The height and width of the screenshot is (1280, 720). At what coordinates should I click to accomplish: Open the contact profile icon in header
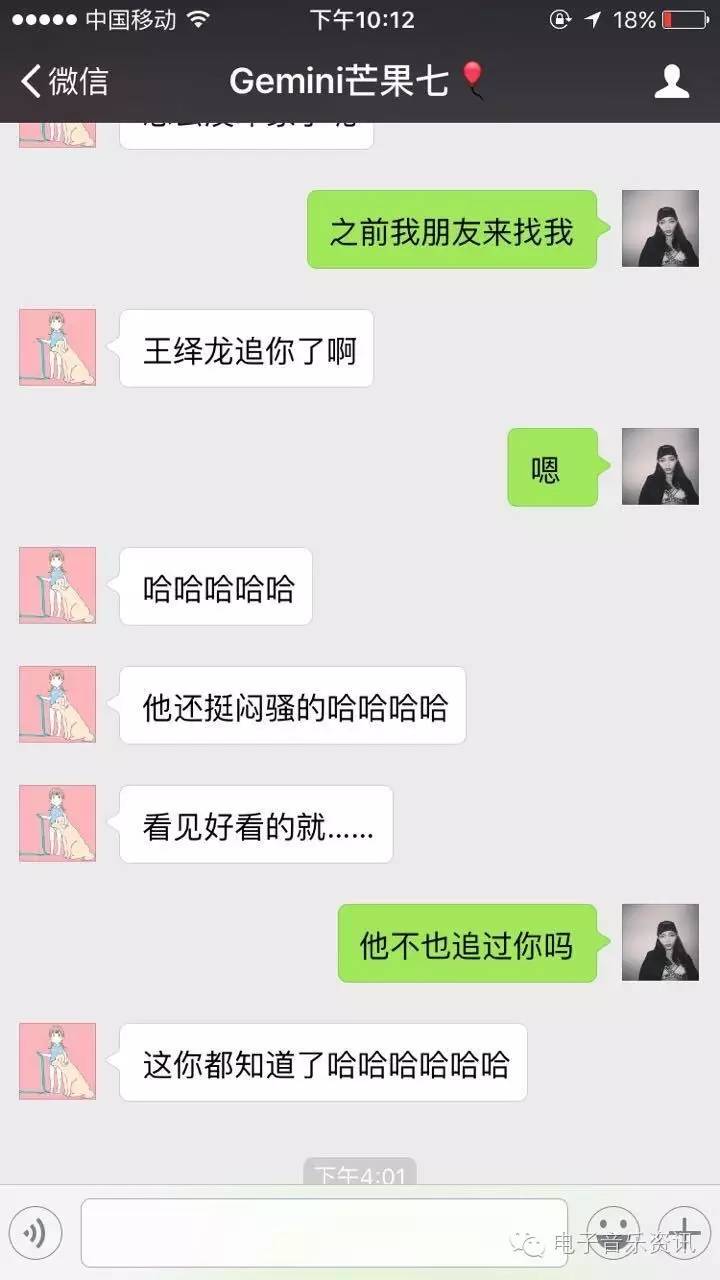672,81
